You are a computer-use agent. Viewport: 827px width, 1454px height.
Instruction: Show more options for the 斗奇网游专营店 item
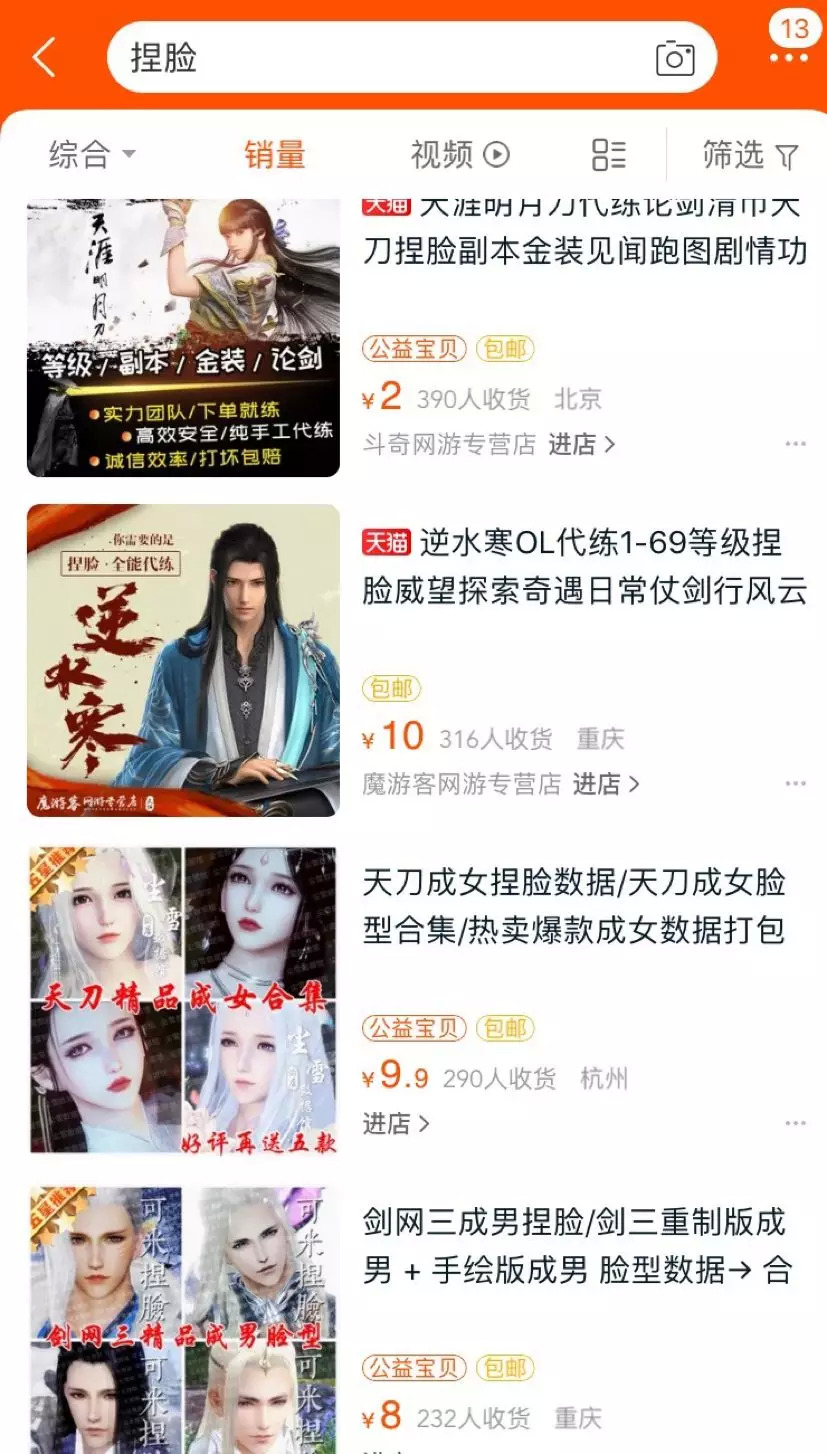795,444
